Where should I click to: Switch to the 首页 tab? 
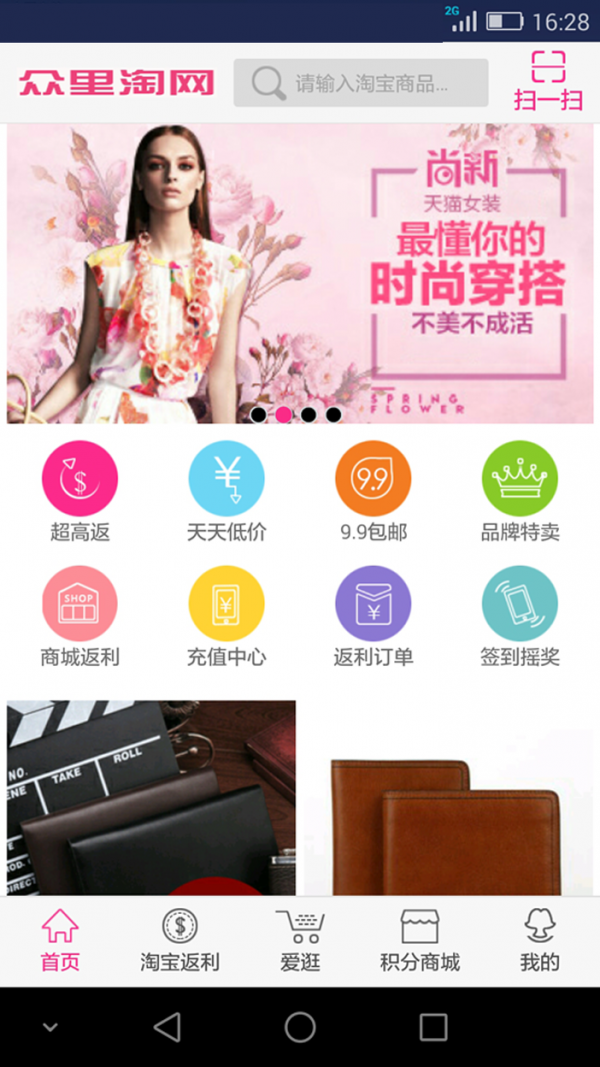click(60, 941)
